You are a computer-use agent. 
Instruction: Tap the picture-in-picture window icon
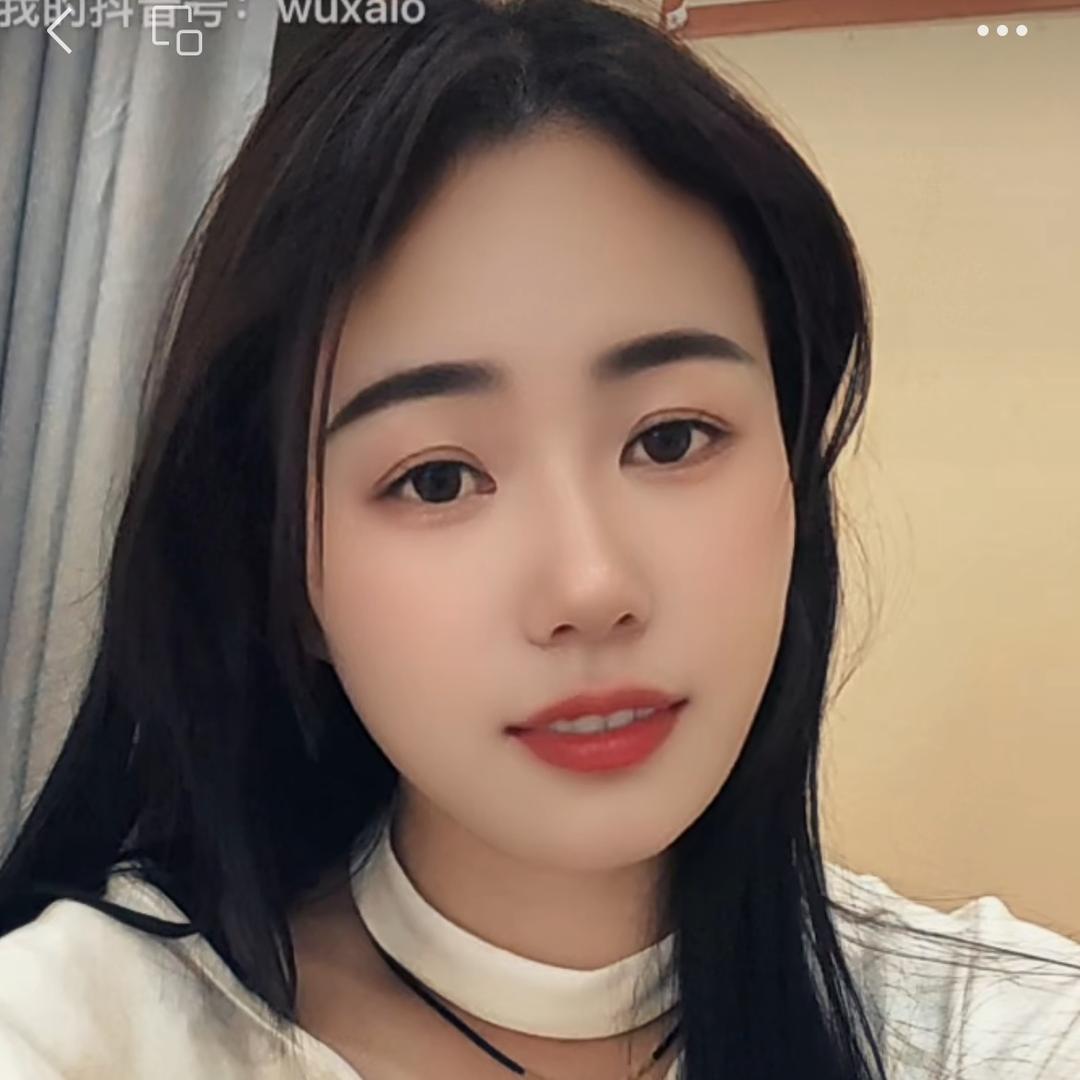[177, 31]
